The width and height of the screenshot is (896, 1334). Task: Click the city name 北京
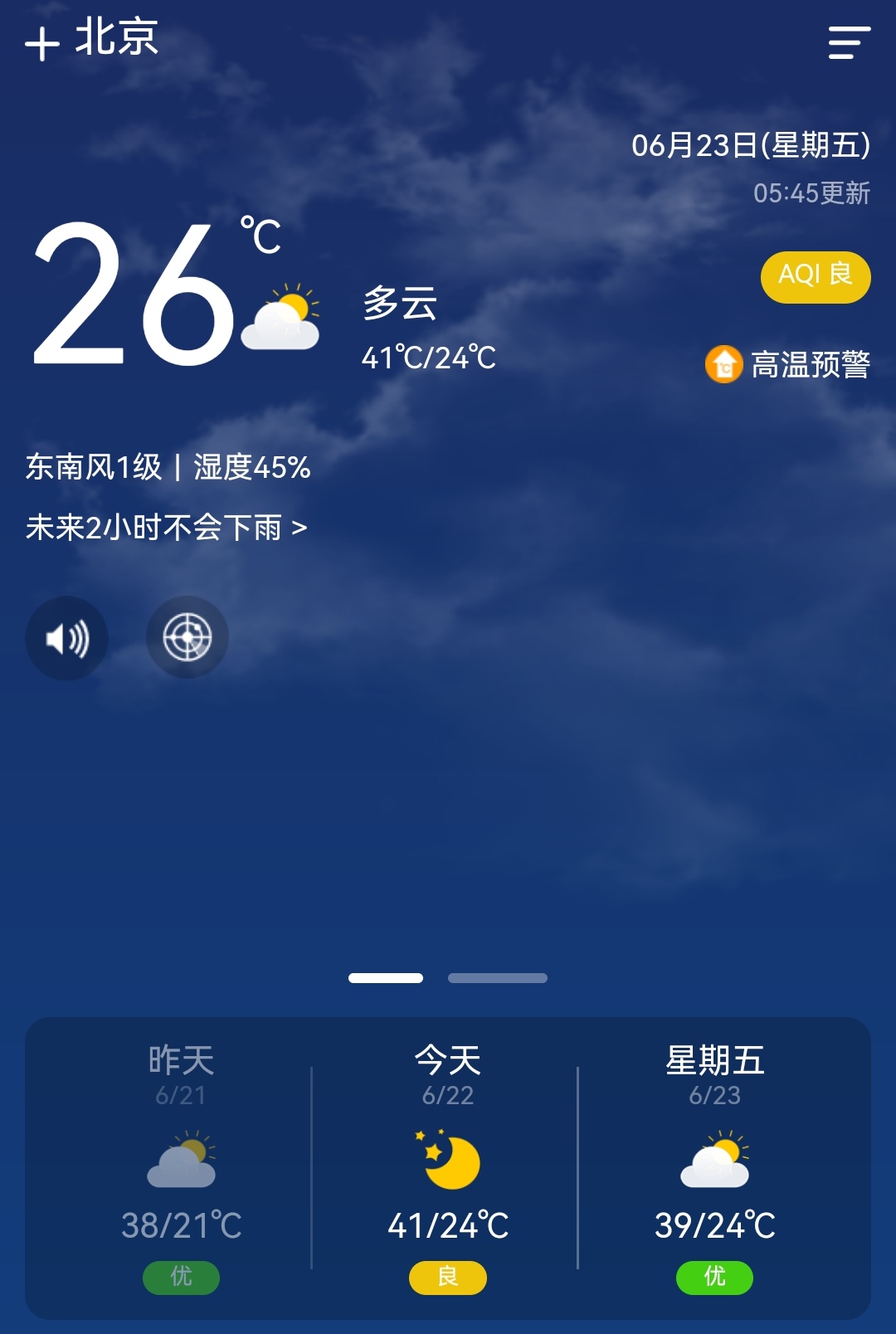[x=116, y=38]
